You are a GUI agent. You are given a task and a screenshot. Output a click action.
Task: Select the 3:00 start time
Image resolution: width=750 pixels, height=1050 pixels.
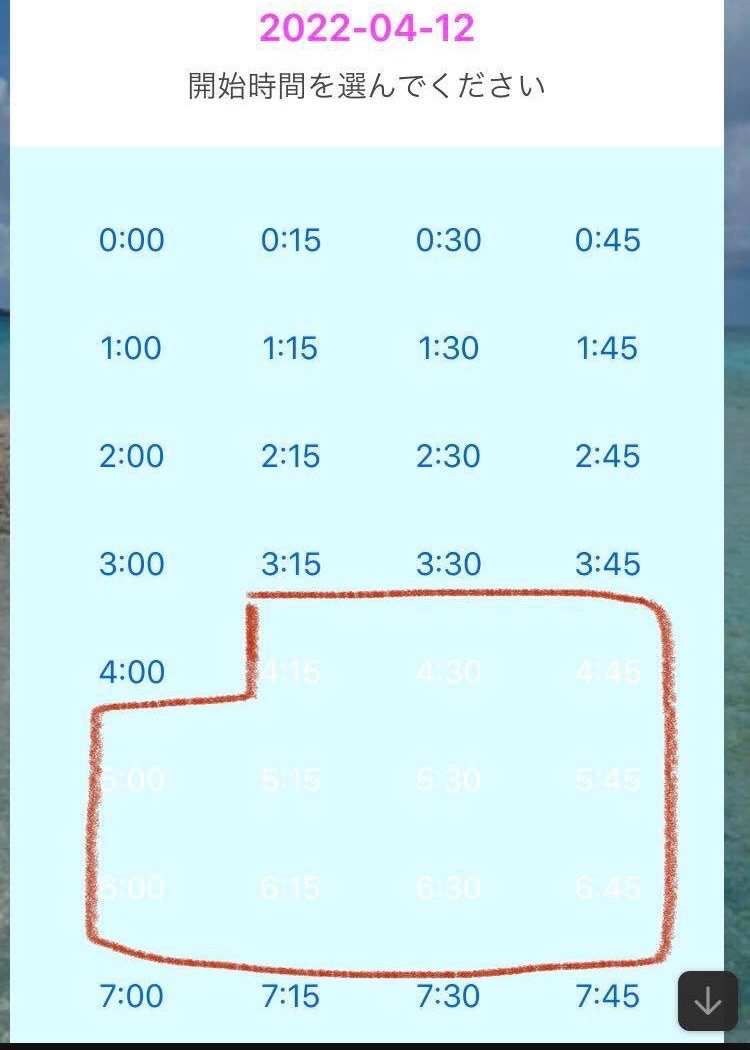tap(131, 564)
